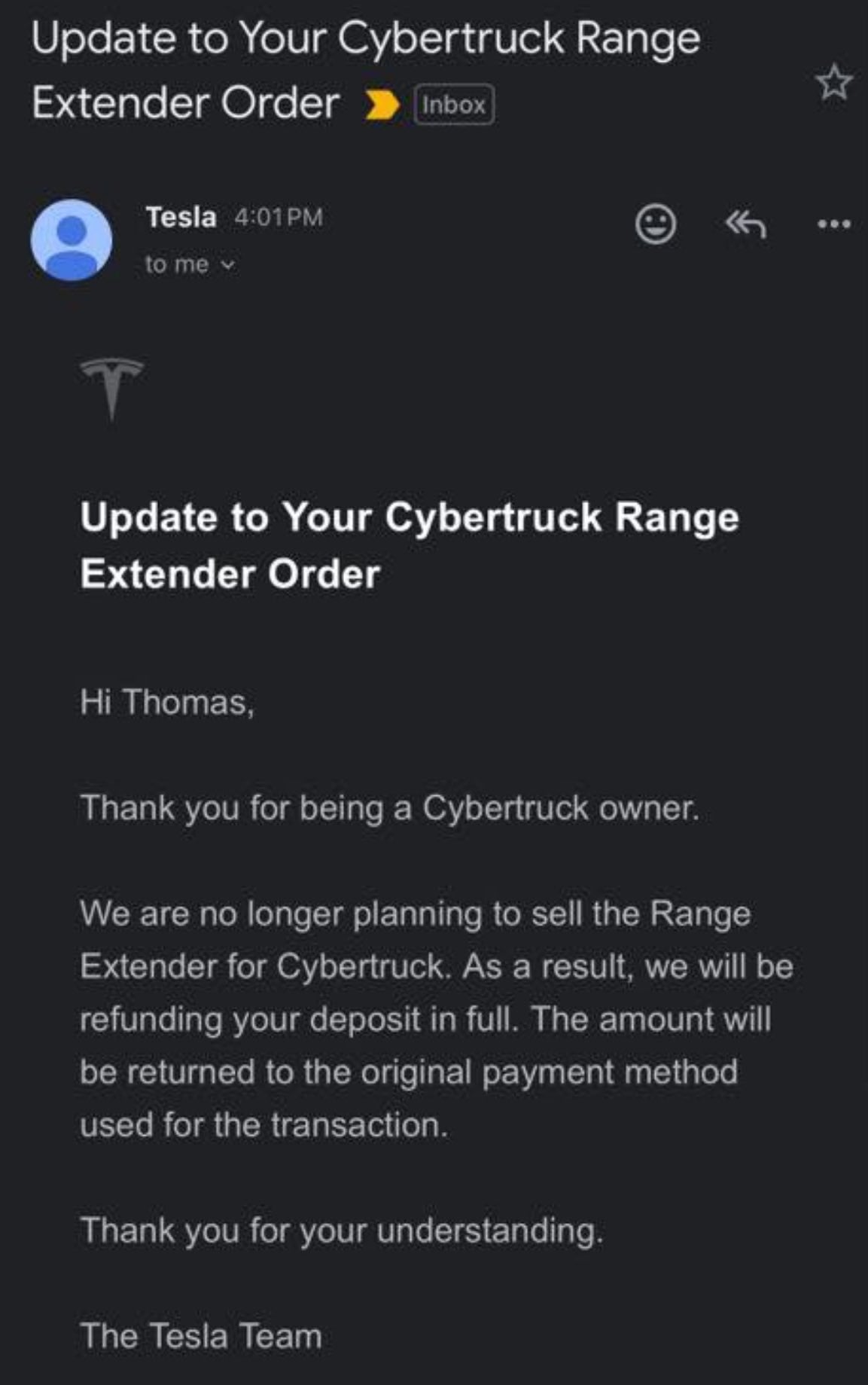Toggle the yellow importance marker

click(382, 105)
